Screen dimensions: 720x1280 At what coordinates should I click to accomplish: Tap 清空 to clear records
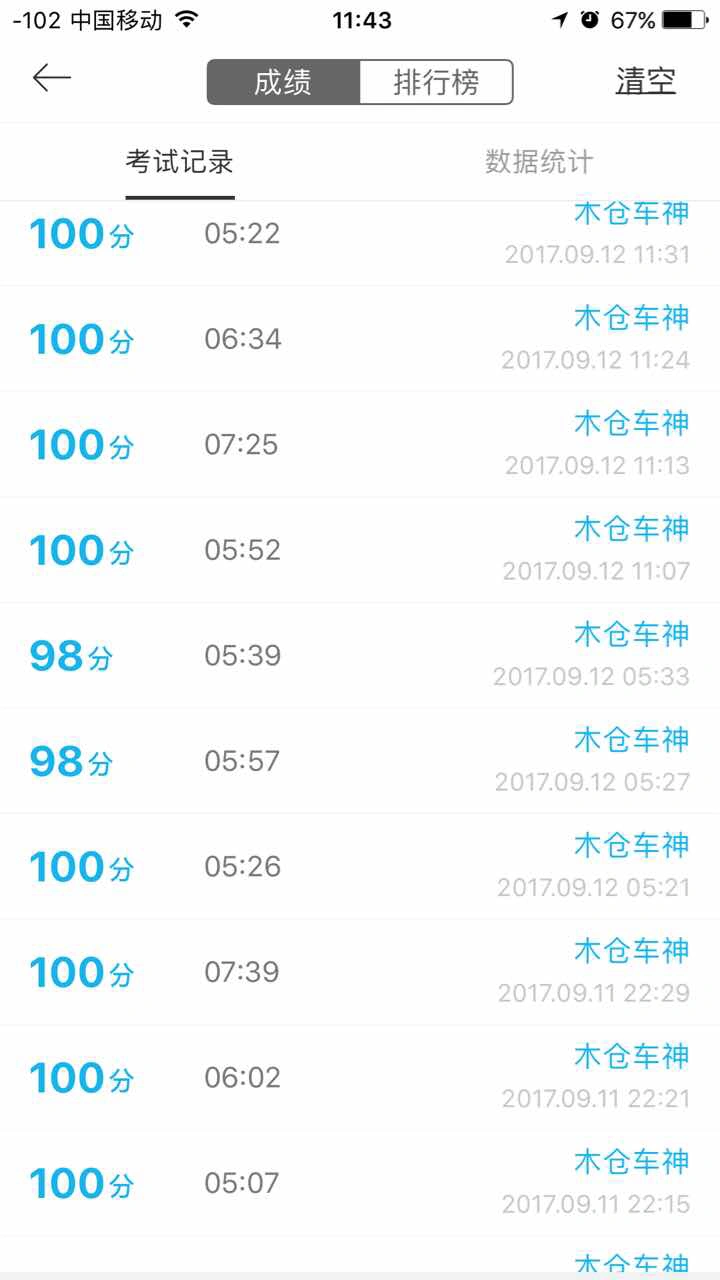coord(646,82)
